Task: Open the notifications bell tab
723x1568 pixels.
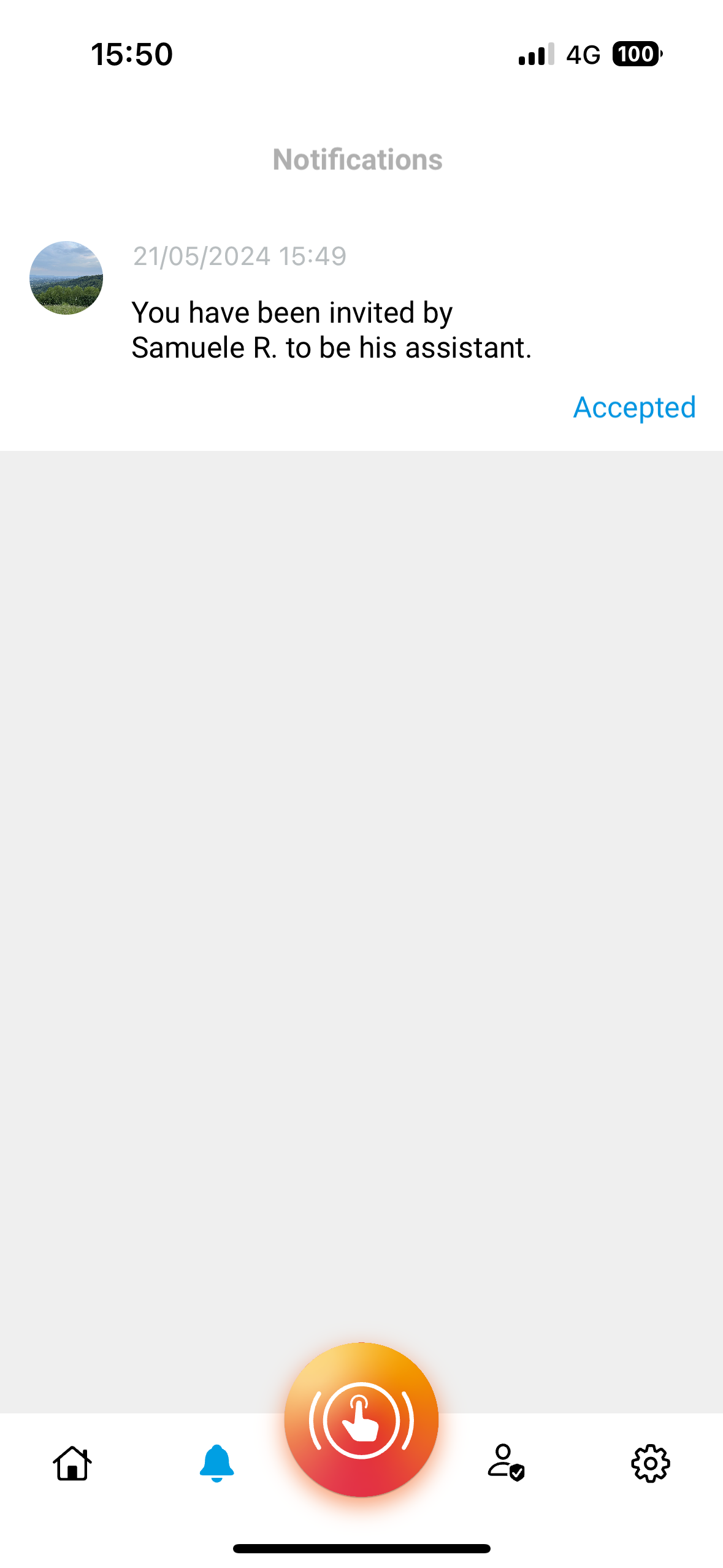Action: pos(217,1463)
